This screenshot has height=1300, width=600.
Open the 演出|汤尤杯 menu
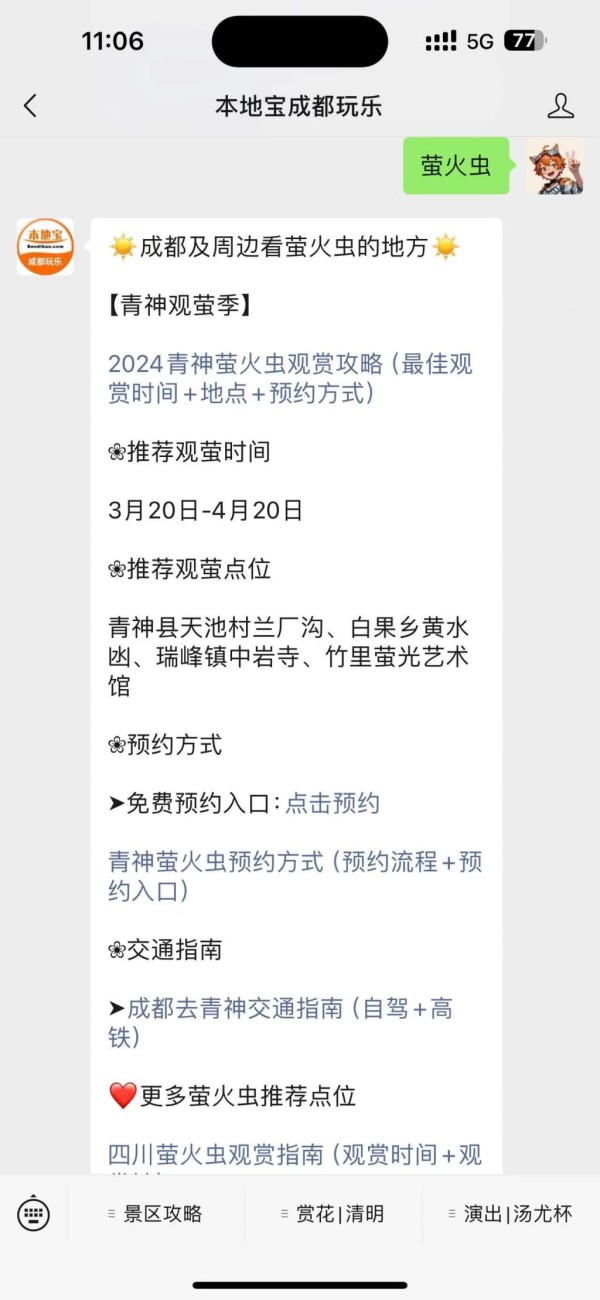tap(511, 1214)
